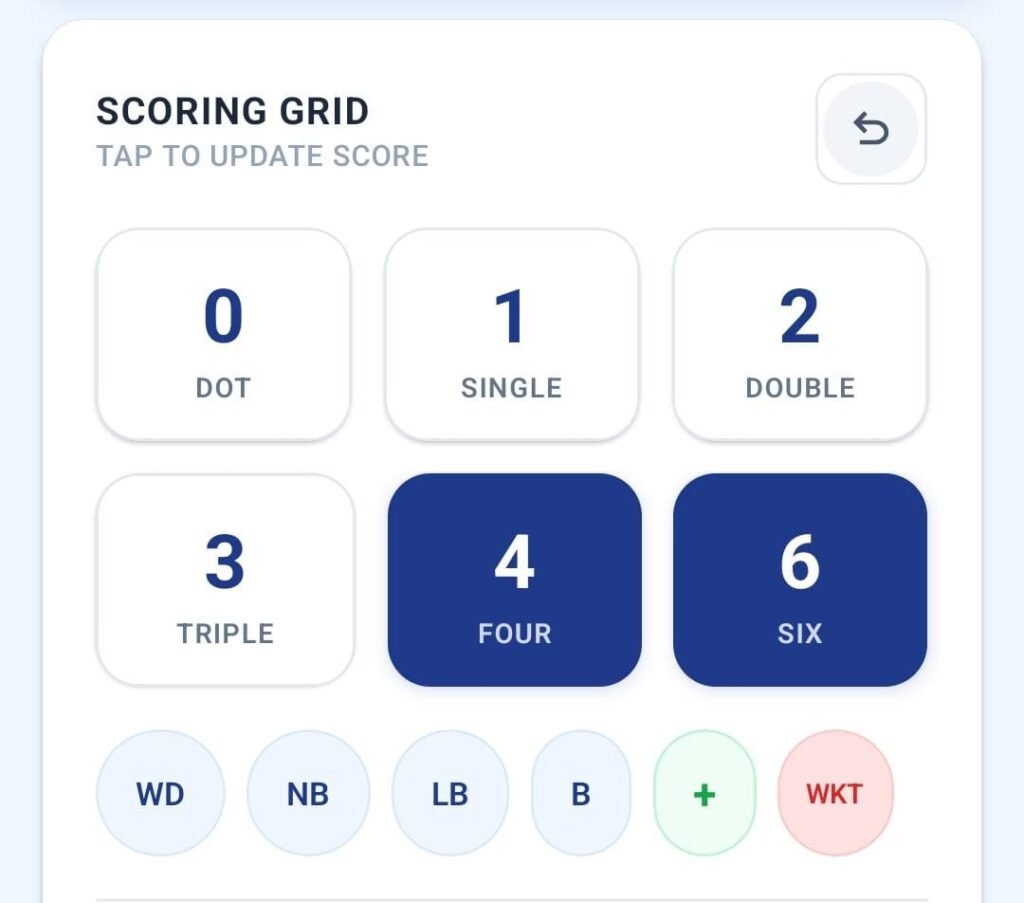Viewport: 1024px width, 903px height.
Task: Add a single run
Action: click(x=511, y=335)
